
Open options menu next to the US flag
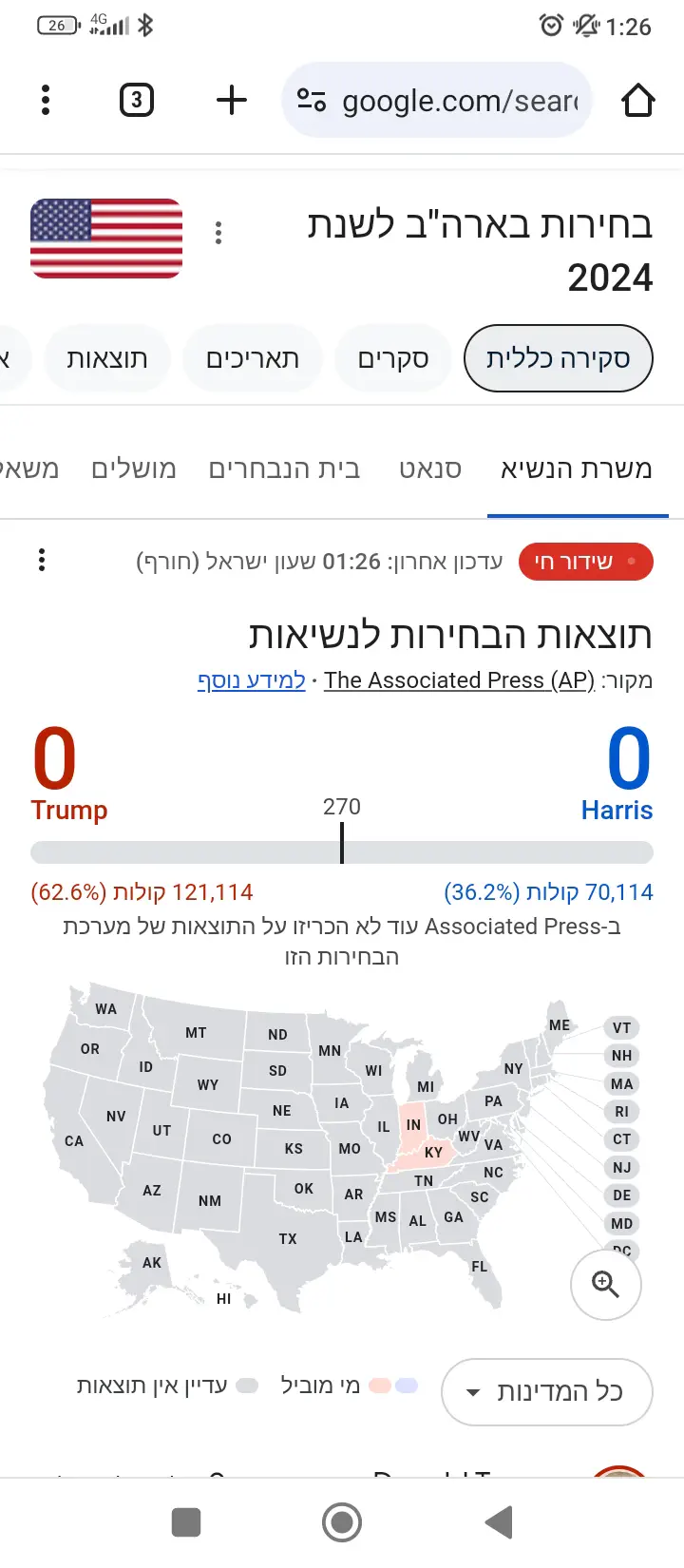(x=218, y=233)
